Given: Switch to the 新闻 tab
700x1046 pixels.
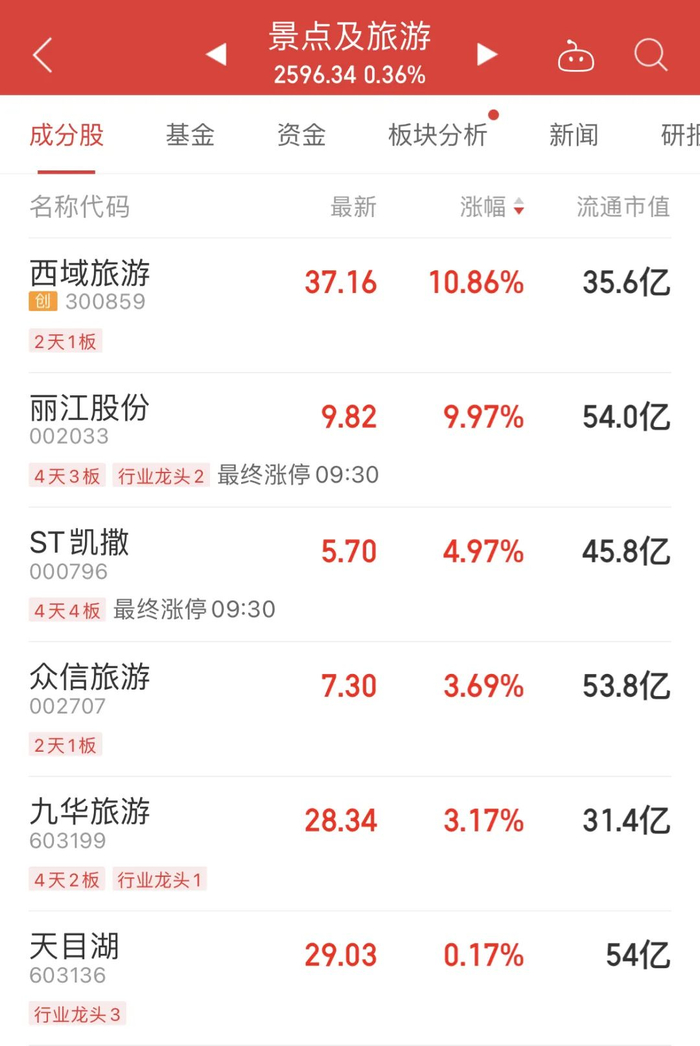Looking at the screenshot, I should click(x=573, y=135).
